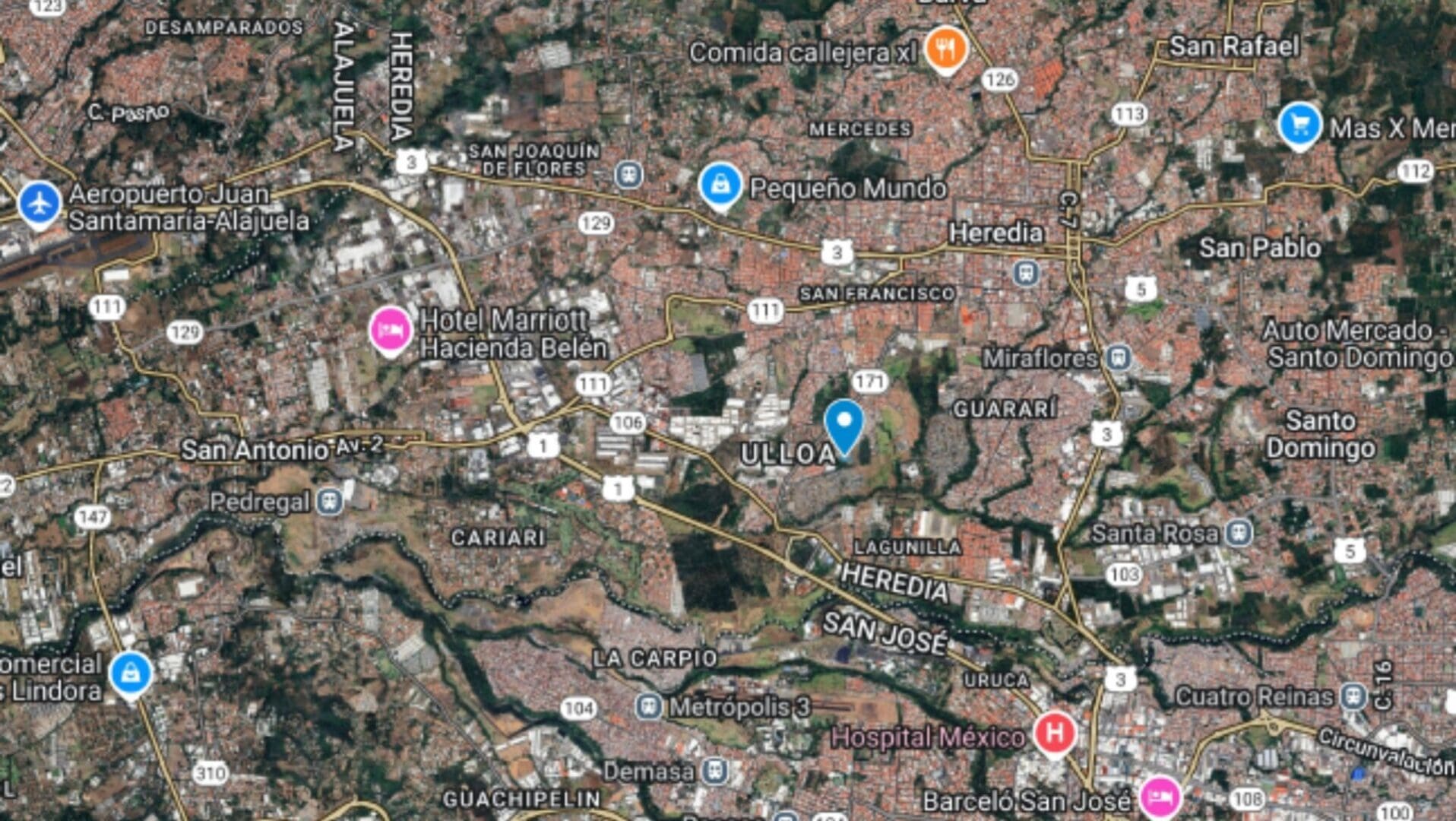
Task: Open the Hospital México marker
Action: (1054, 733)
